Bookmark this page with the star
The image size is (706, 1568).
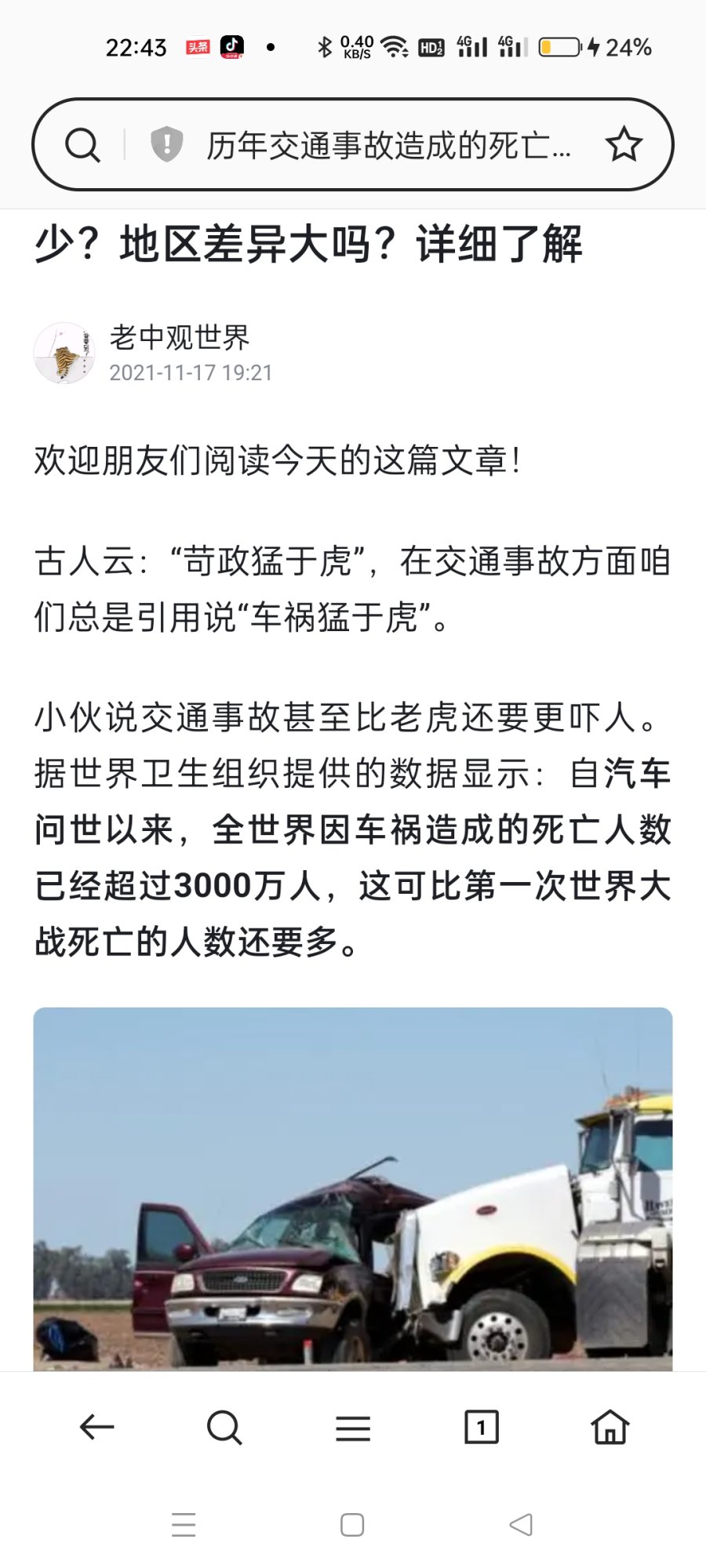(x=624, y=145)
